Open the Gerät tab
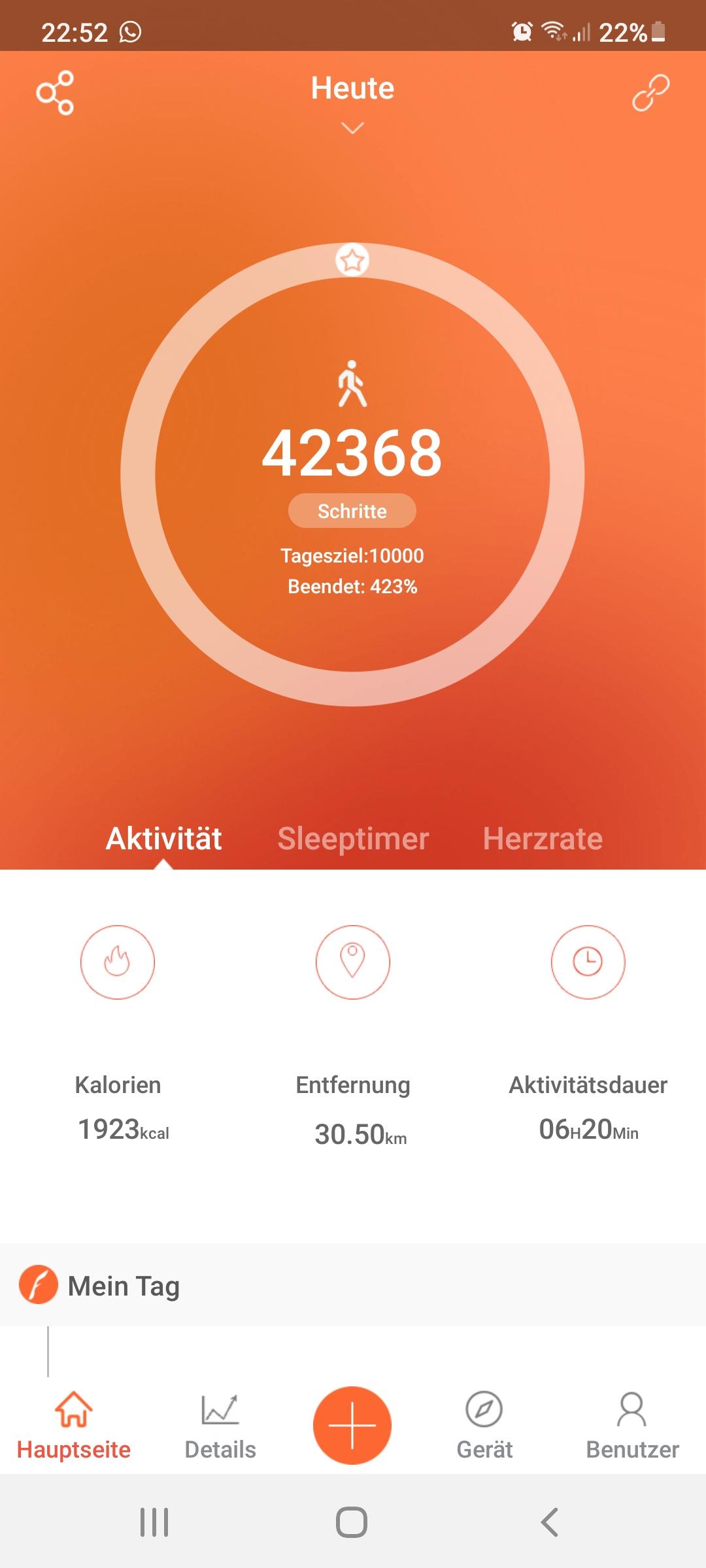This screenshot has height=1568, width=706. click(x=484, y=1426)
